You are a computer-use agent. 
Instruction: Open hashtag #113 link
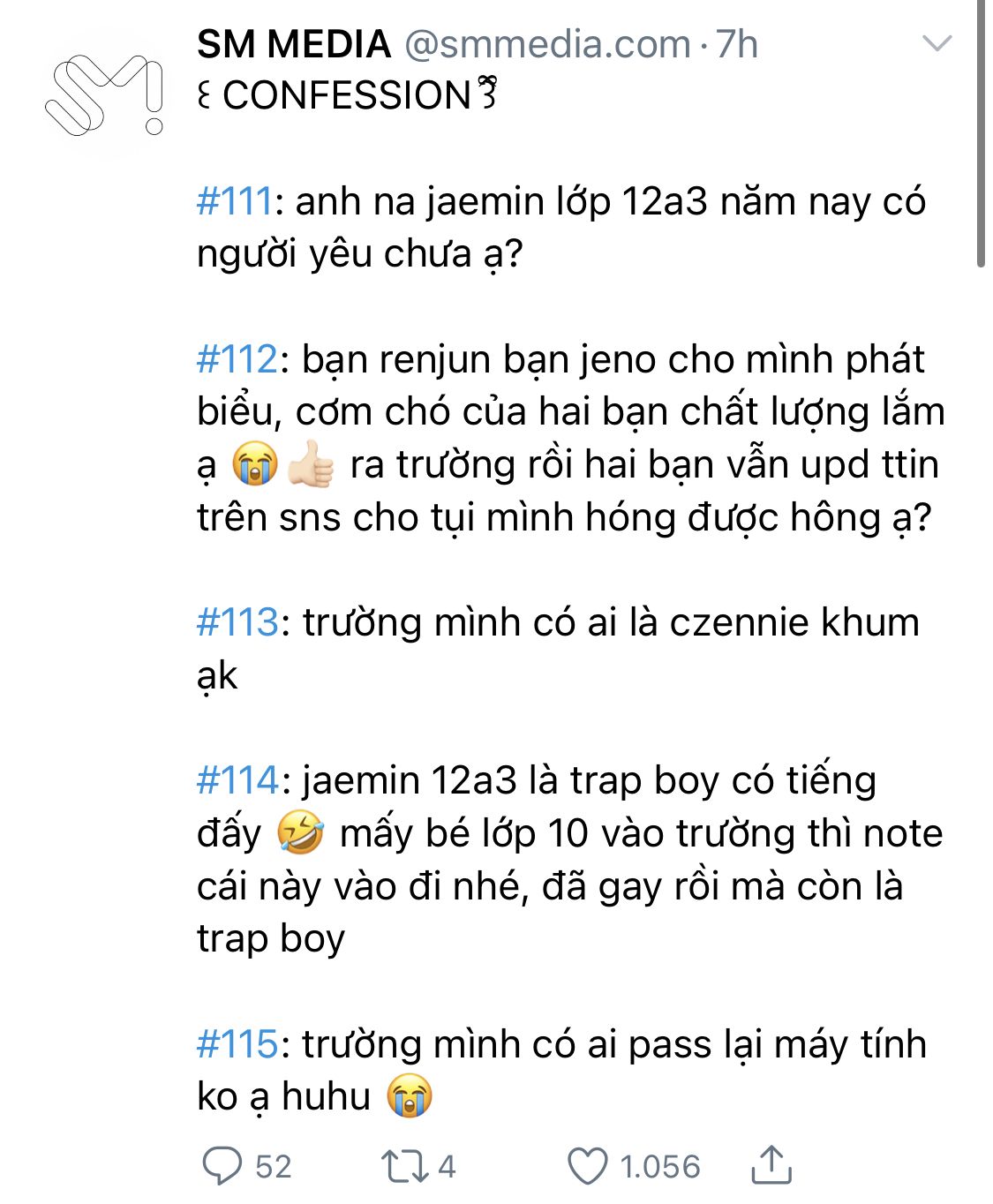tap(237, 622)
